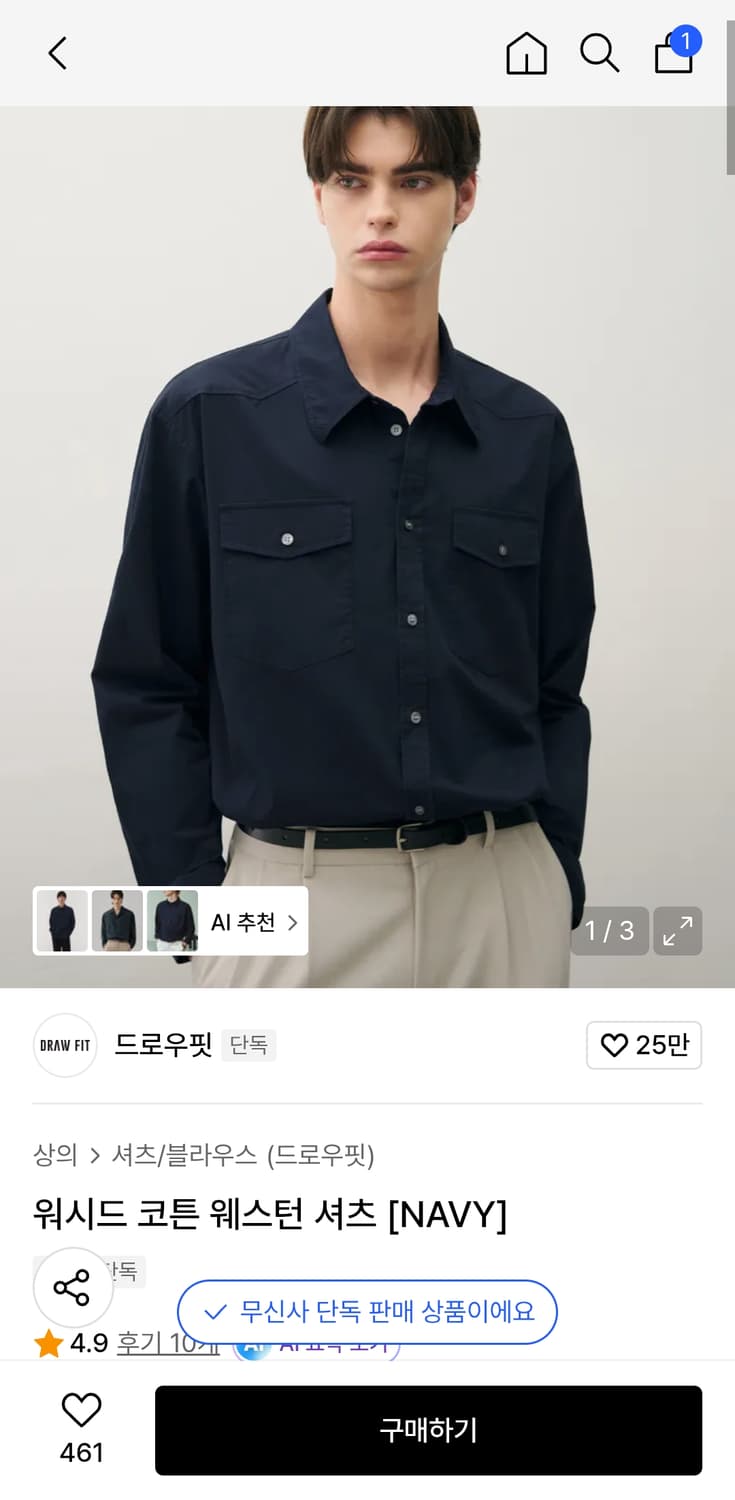Click the 단독 exclusive badge

point(248,1044)
